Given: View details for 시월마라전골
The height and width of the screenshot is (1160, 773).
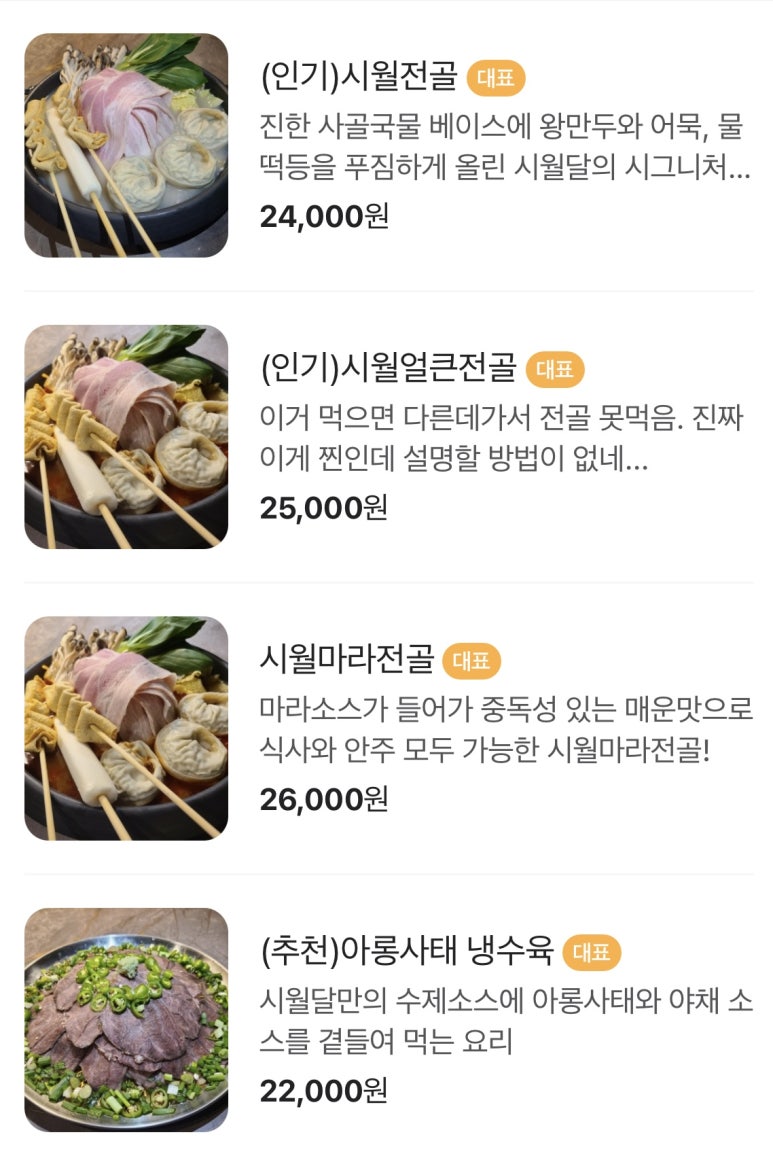Looking at the screenshot, I should click(346, 660).
